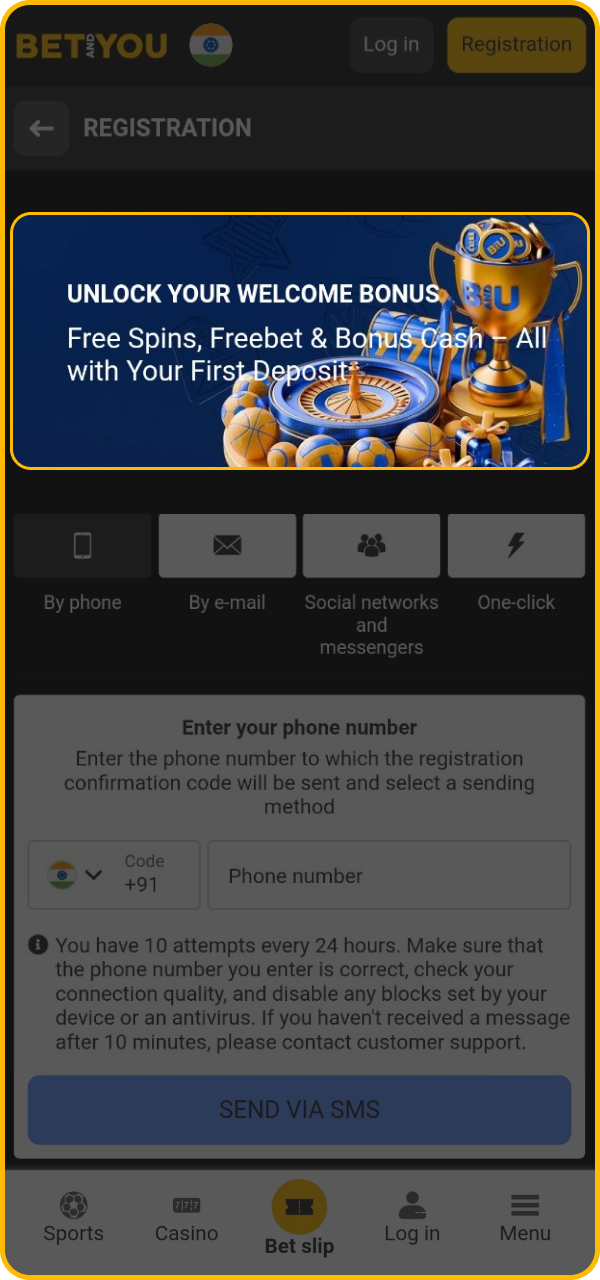Change country using the India flag icon
600x1280 pixels.
point(211,45)
